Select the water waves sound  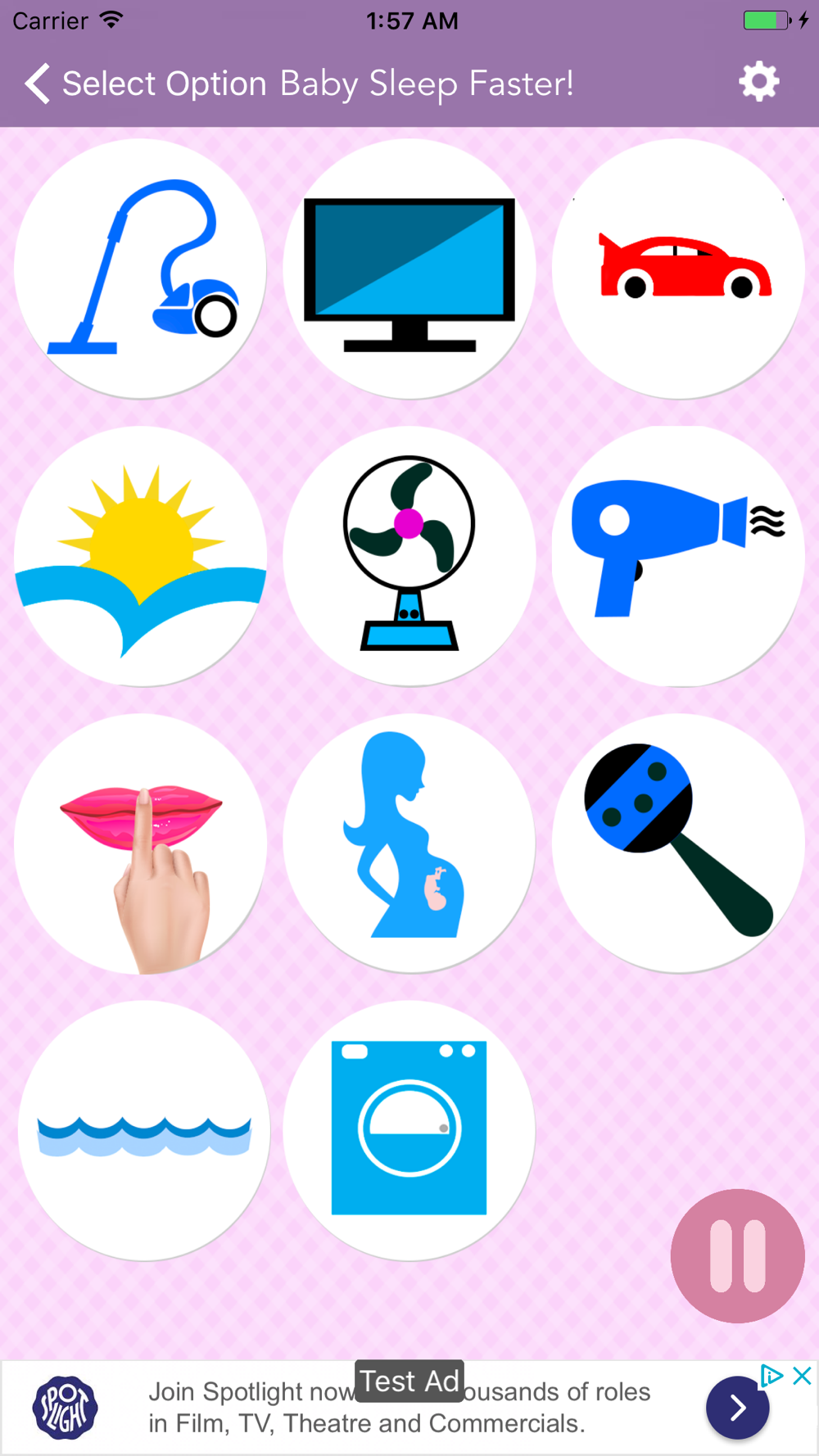pyautogui.click(x=144, y=1131)
